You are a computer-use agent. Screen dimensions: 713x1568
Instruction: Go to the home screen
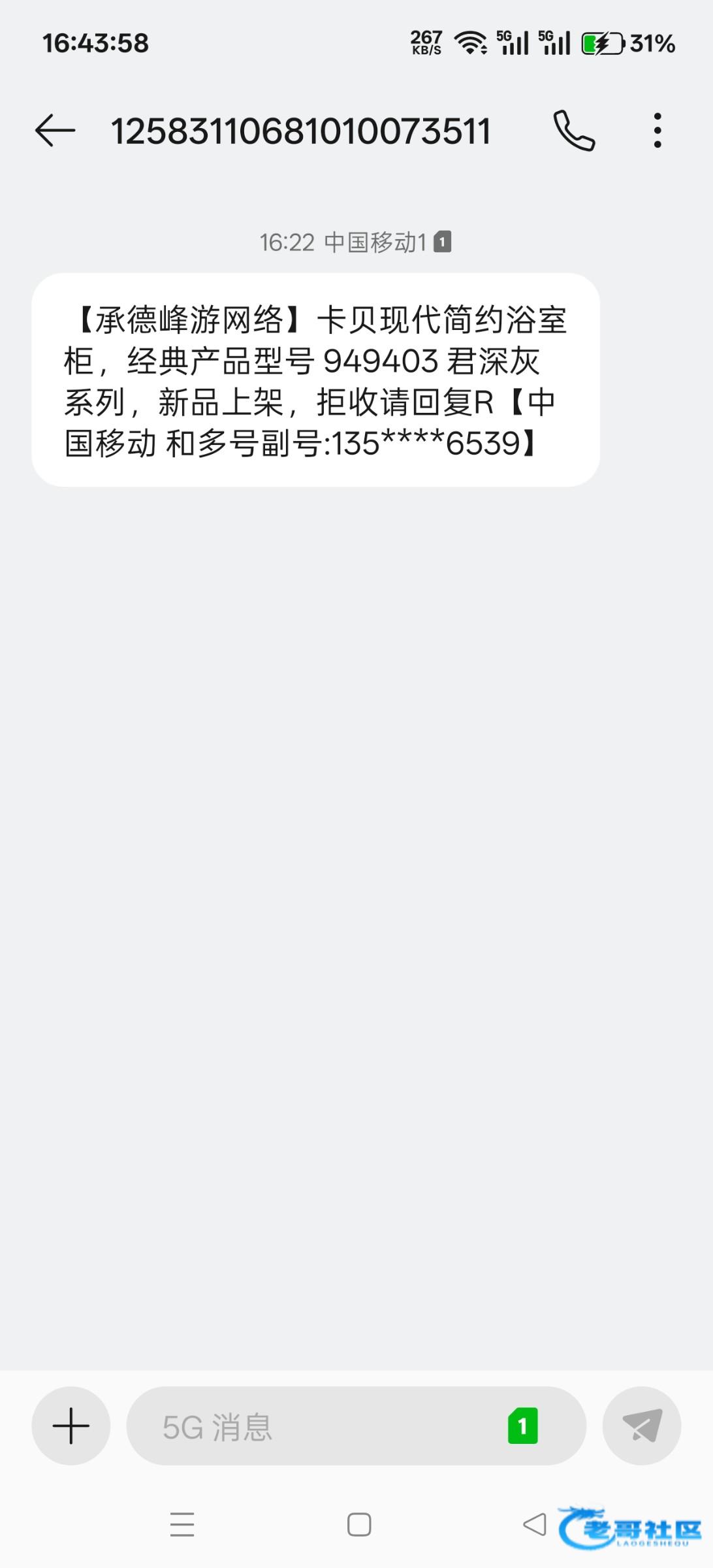click(359, 1524)
